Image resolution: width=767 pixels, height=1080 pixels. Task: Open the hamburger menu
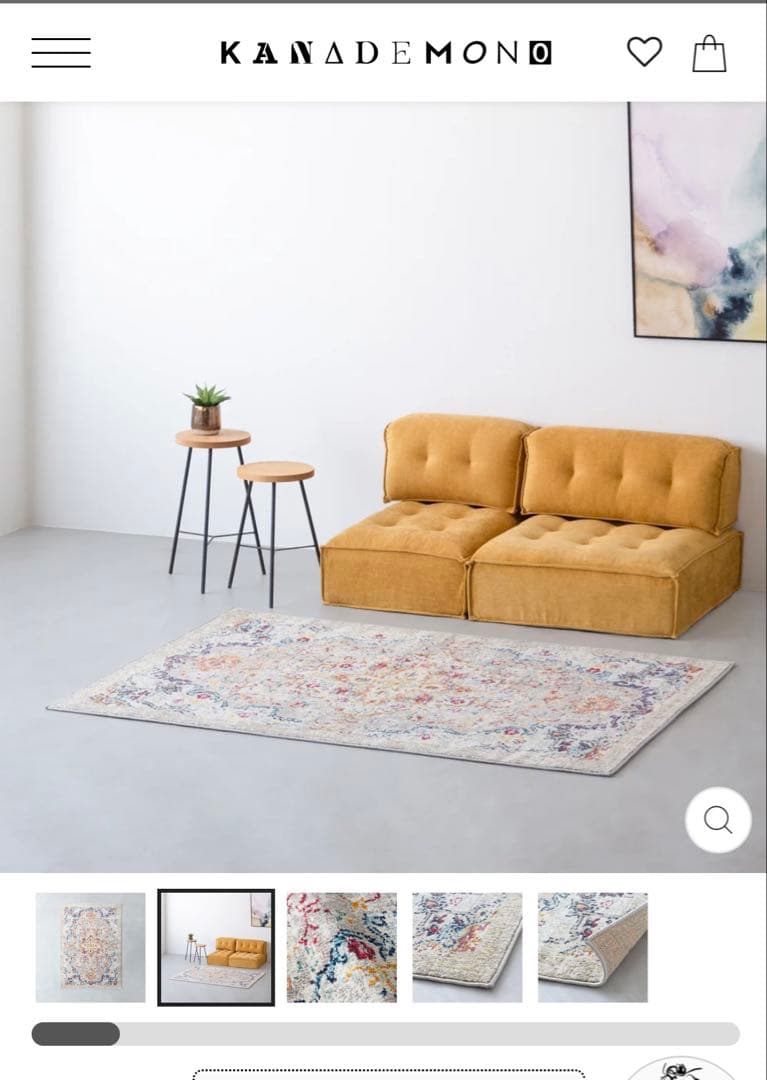pos(61,52)
